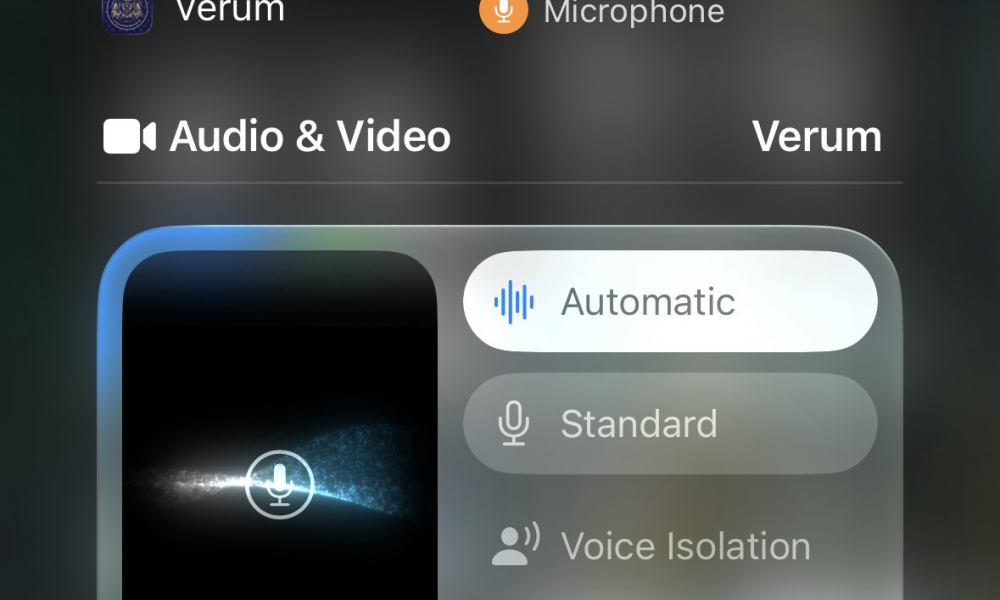The width and height of the screenshot is (1000, 600).
Task: Select Automatic mic mode
Action: (670, 301)
